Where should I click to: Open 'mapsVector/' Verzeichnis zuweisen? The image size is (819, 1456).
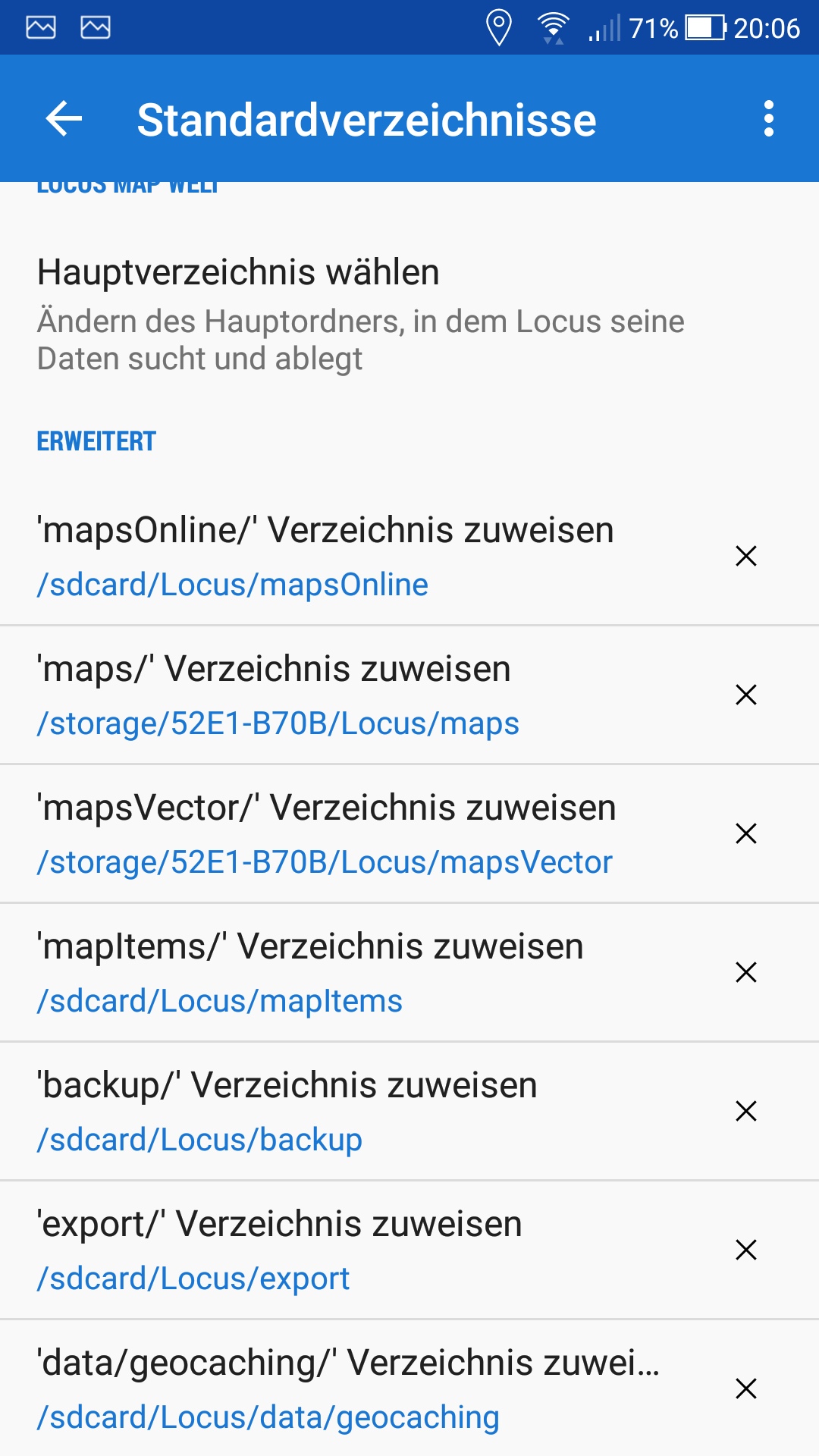point(326,833)
